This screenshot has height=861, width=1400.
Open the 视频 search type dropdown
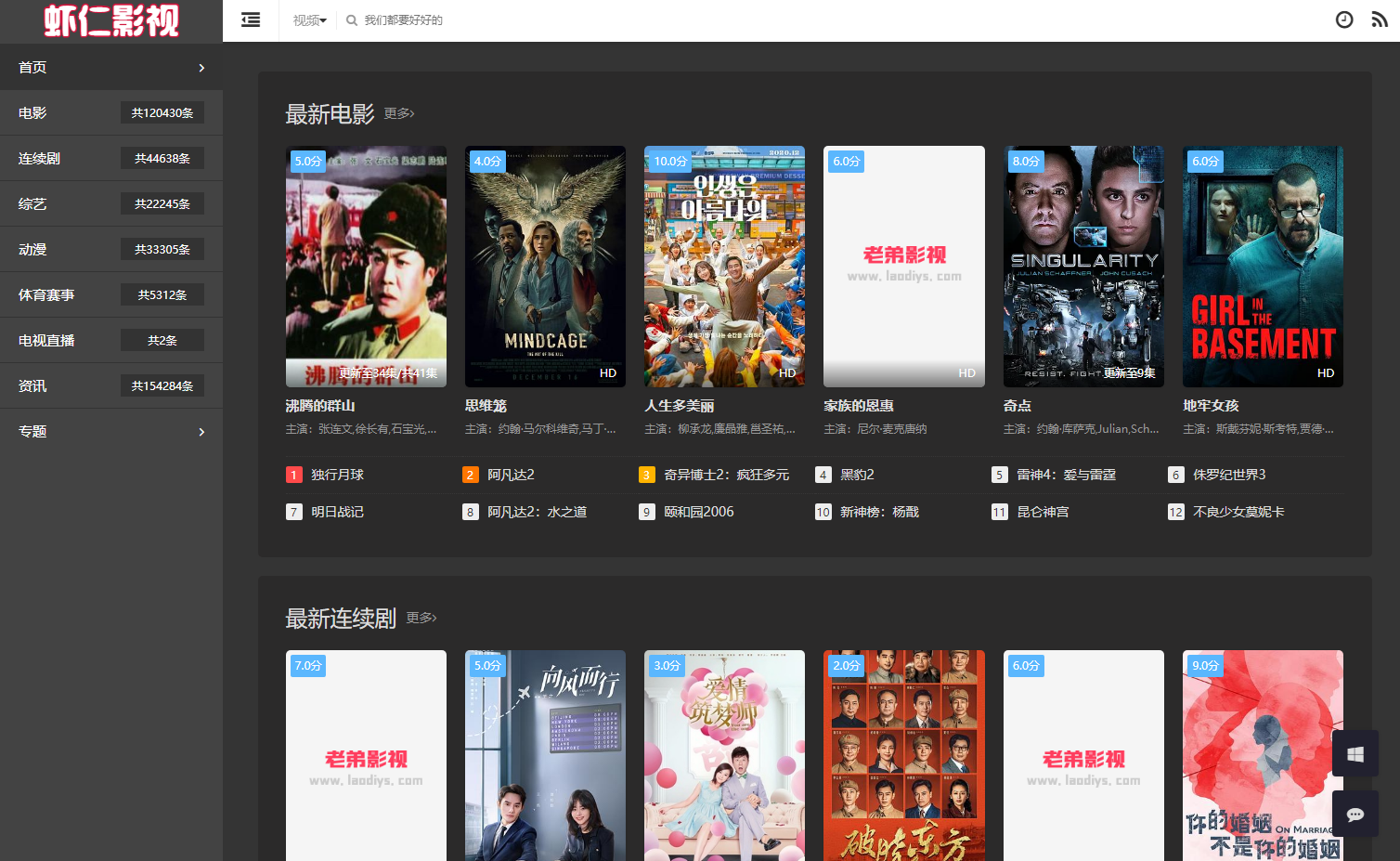point(309,20)
